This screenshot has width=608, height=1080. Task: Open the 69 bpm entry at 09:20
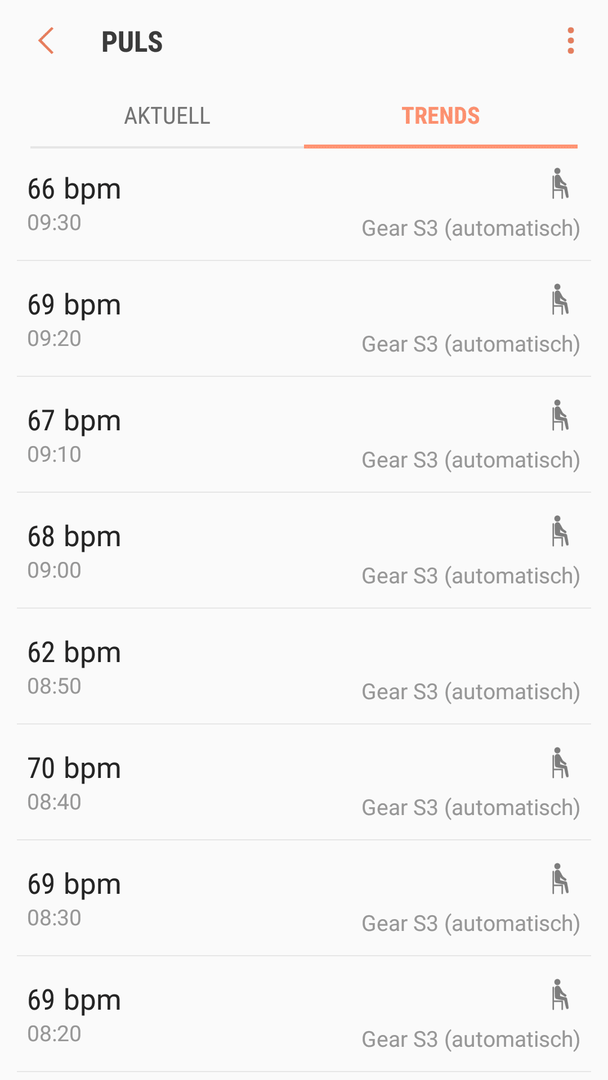click(x=304, y=319)
